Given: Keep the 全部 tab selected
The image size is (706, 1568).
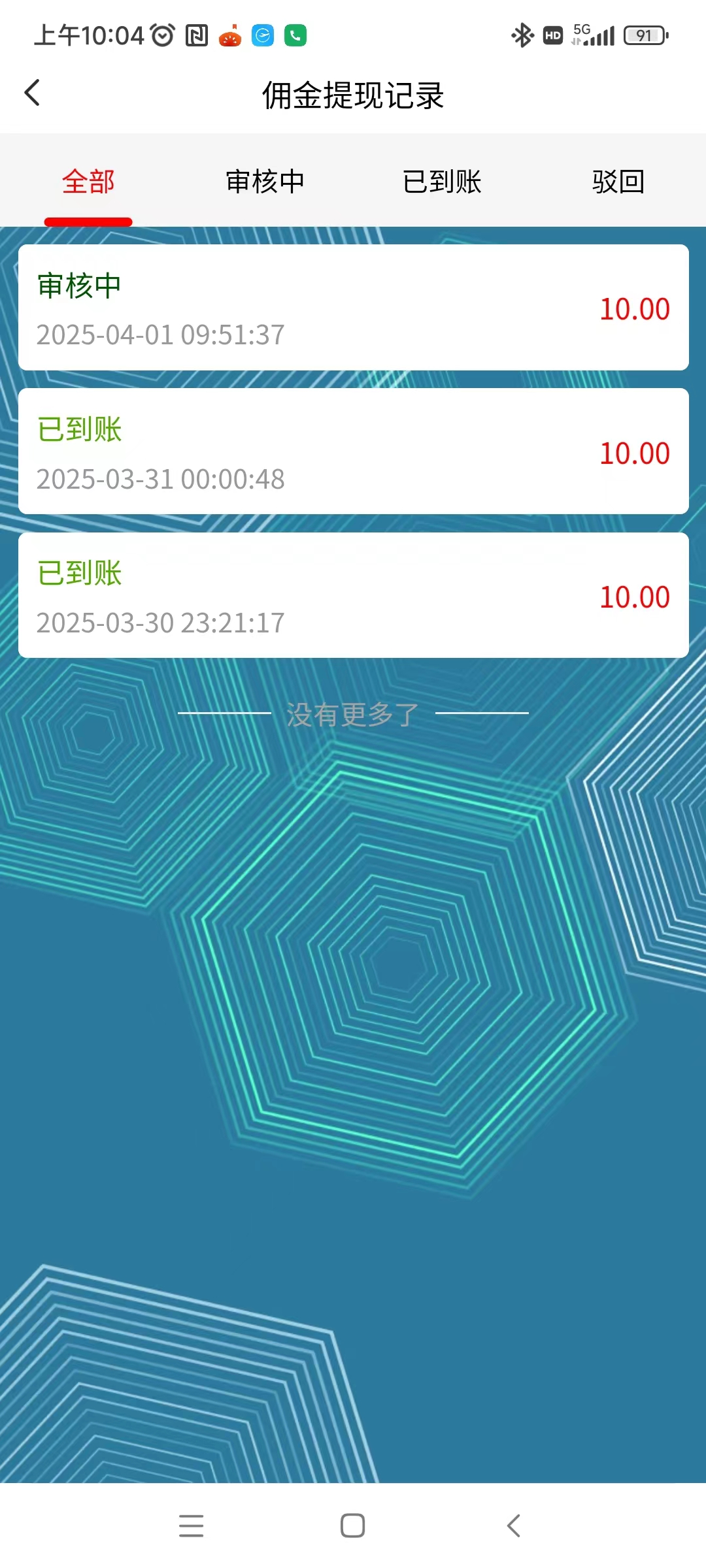Looking at the screenshot, I should (x=88, y=182).
